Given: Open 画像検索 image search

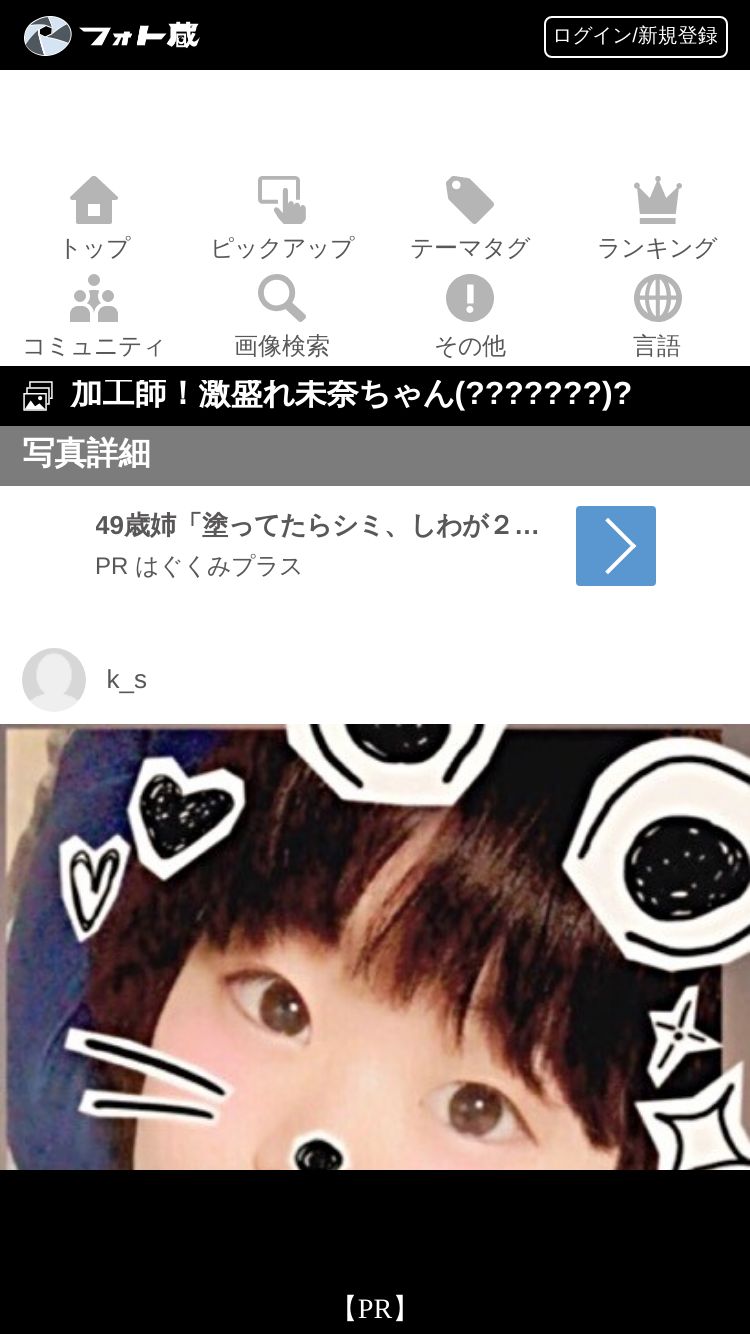Looking at the screenshot, I should (281, 317).
